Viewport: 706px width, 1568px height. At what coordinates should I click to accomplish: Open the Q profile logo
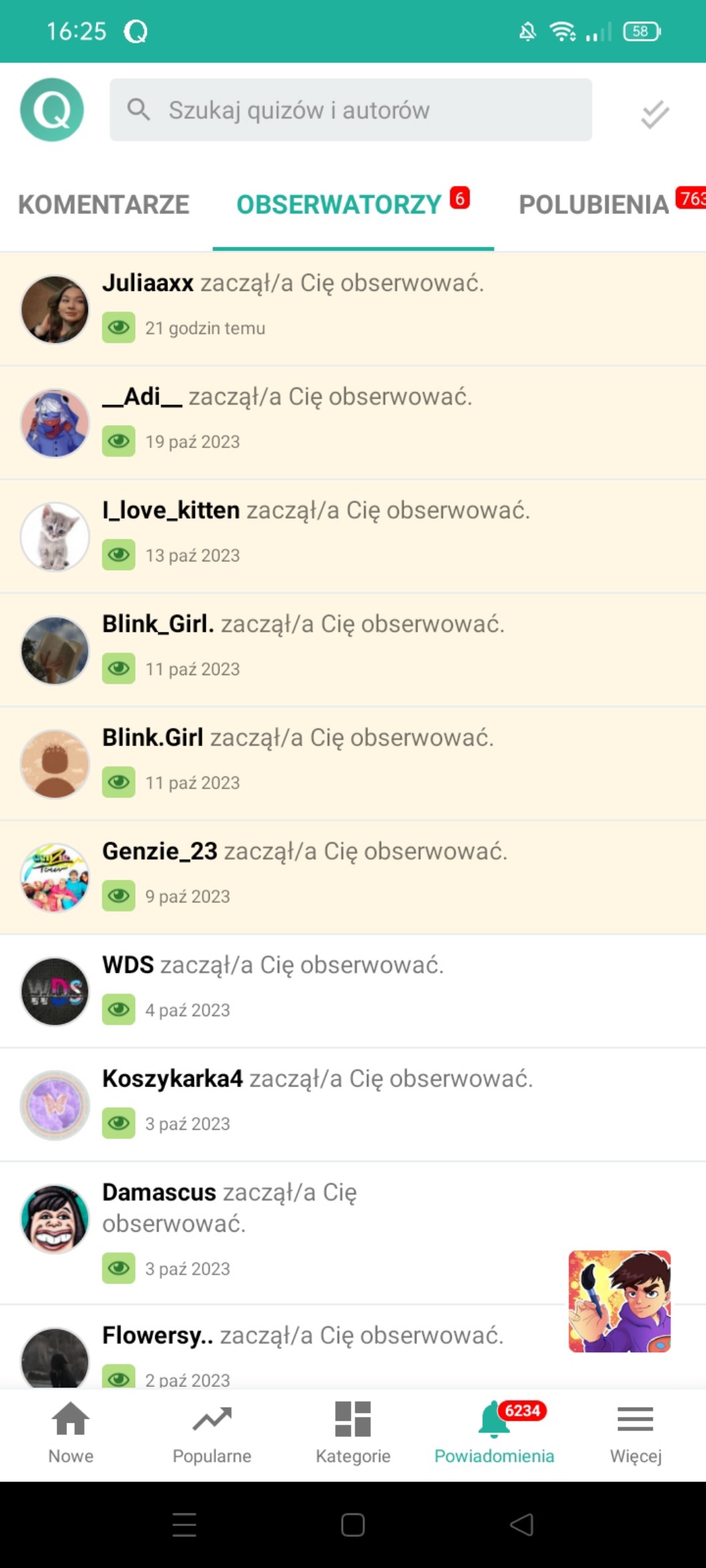(52, 110)
